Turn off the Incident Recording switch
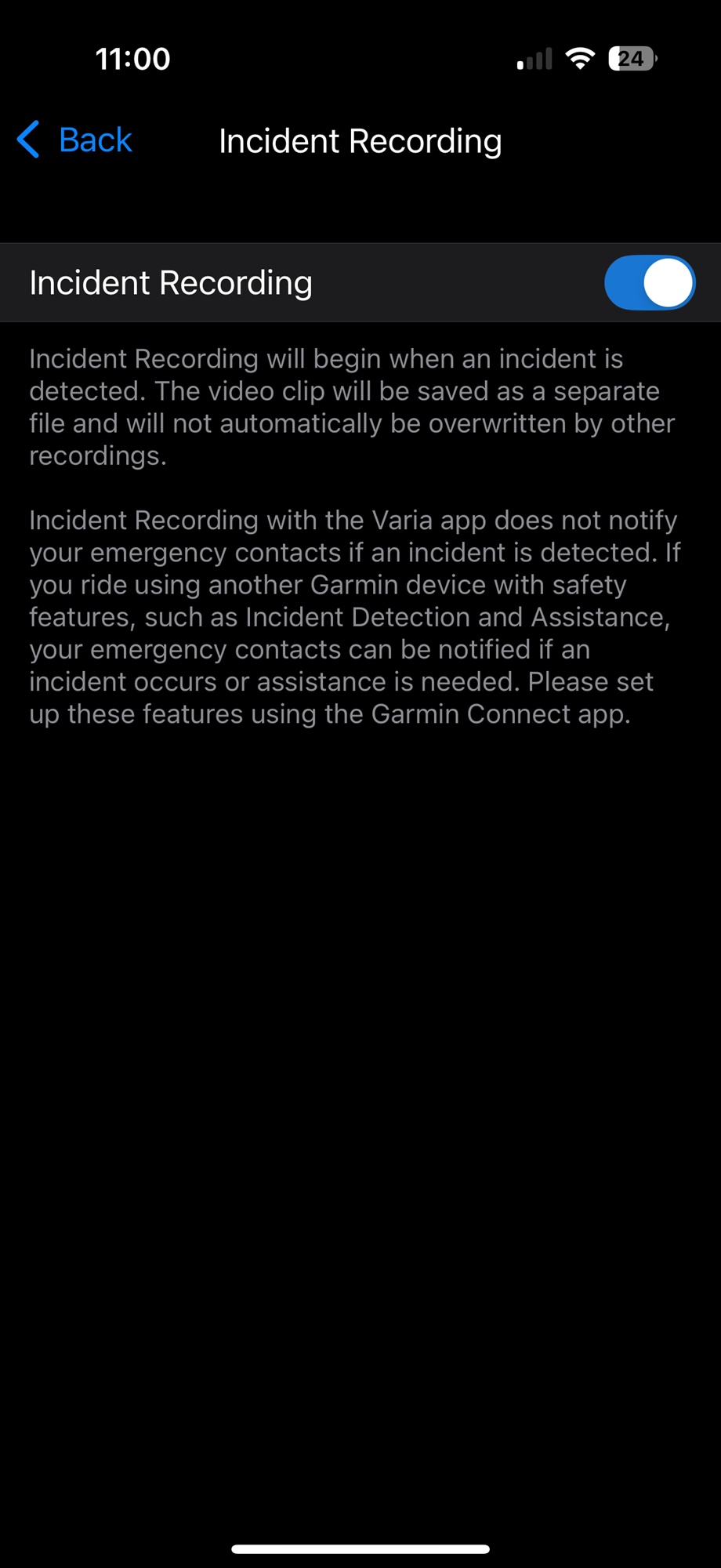This screenshot has width=721, height=1568. (x=650, y=283)
